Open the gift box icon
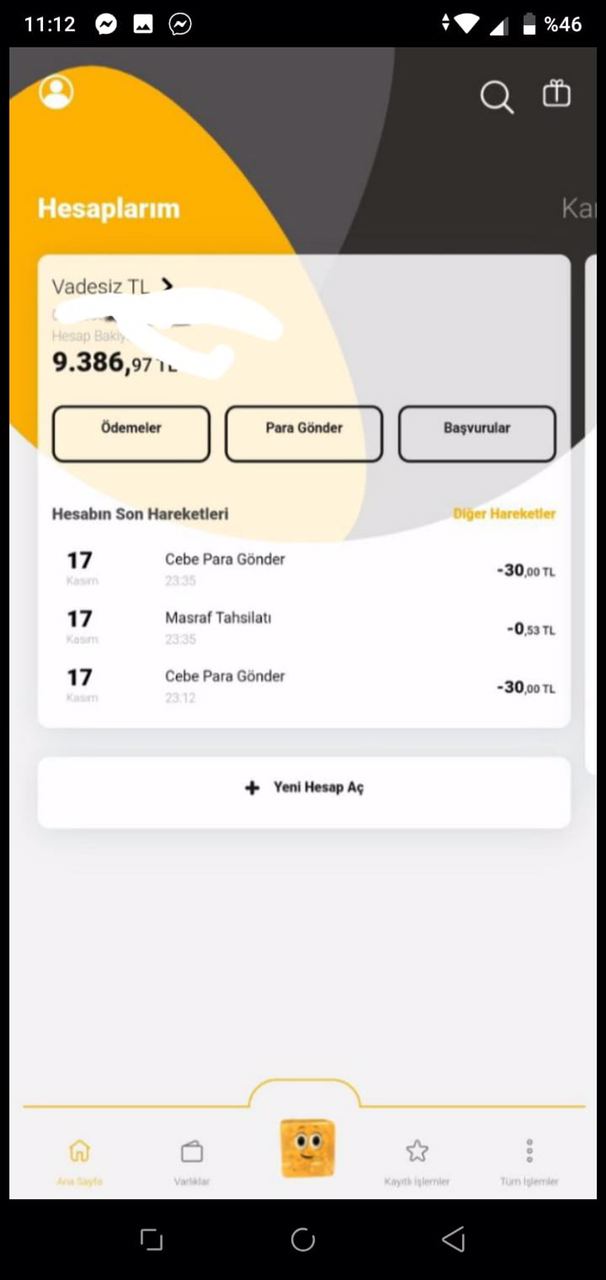 [x=557, y=93]
